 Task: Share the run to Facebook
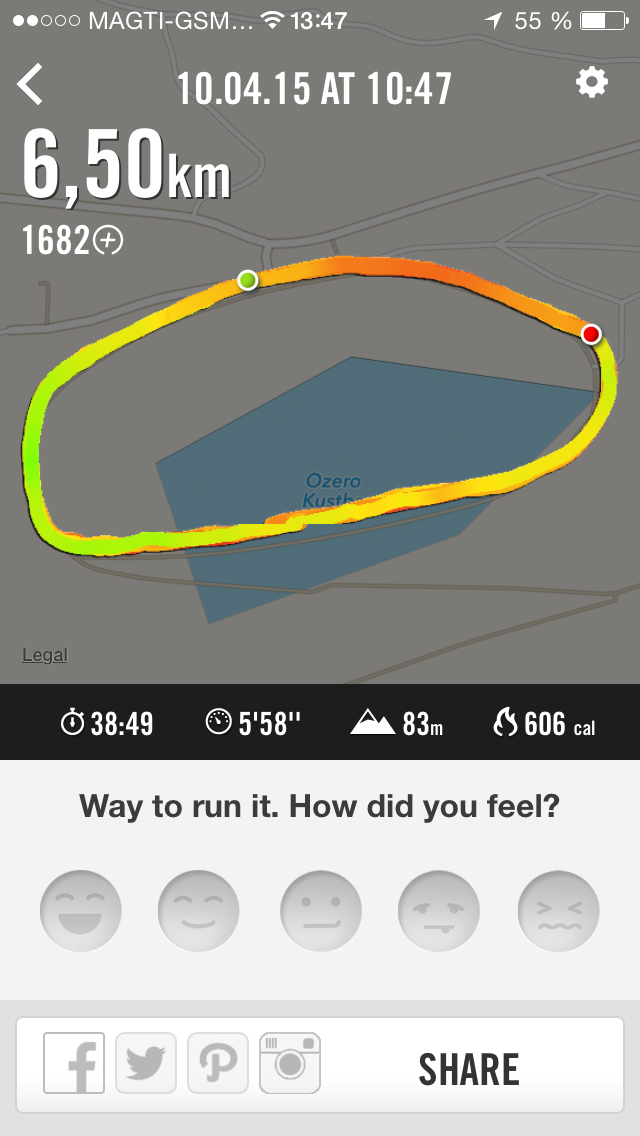[x=74, y=1063]
